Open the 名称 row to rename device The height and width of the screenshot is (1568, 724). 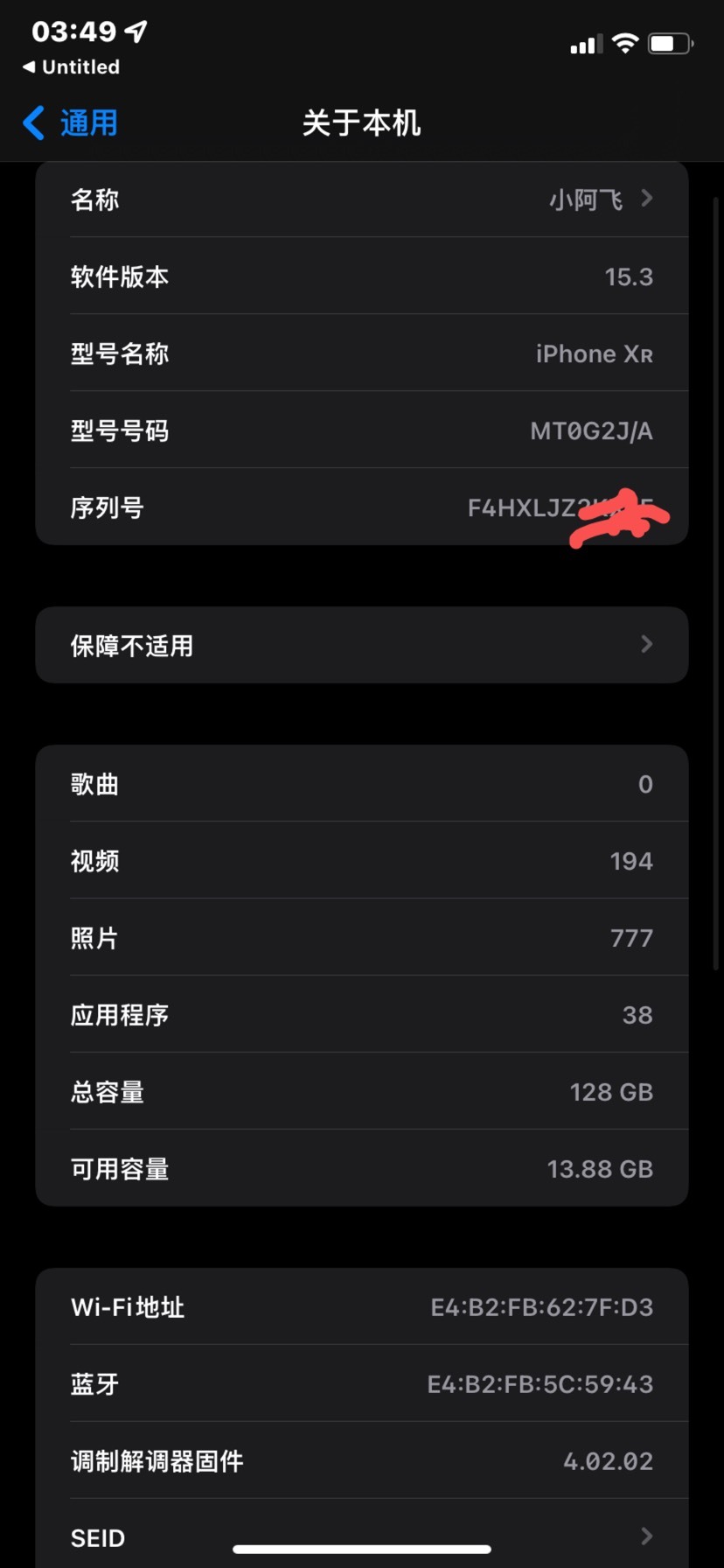[x=362, y=199]
